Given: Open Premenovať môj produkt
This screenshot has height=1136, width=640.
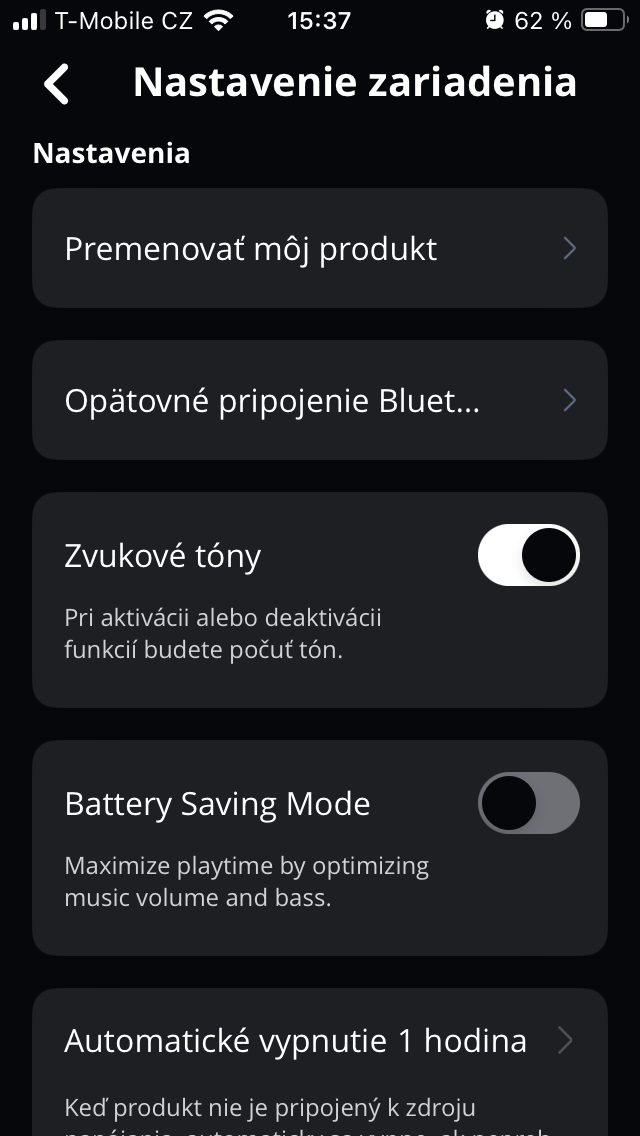Looking at the screenshot, I should click(320, 248).
